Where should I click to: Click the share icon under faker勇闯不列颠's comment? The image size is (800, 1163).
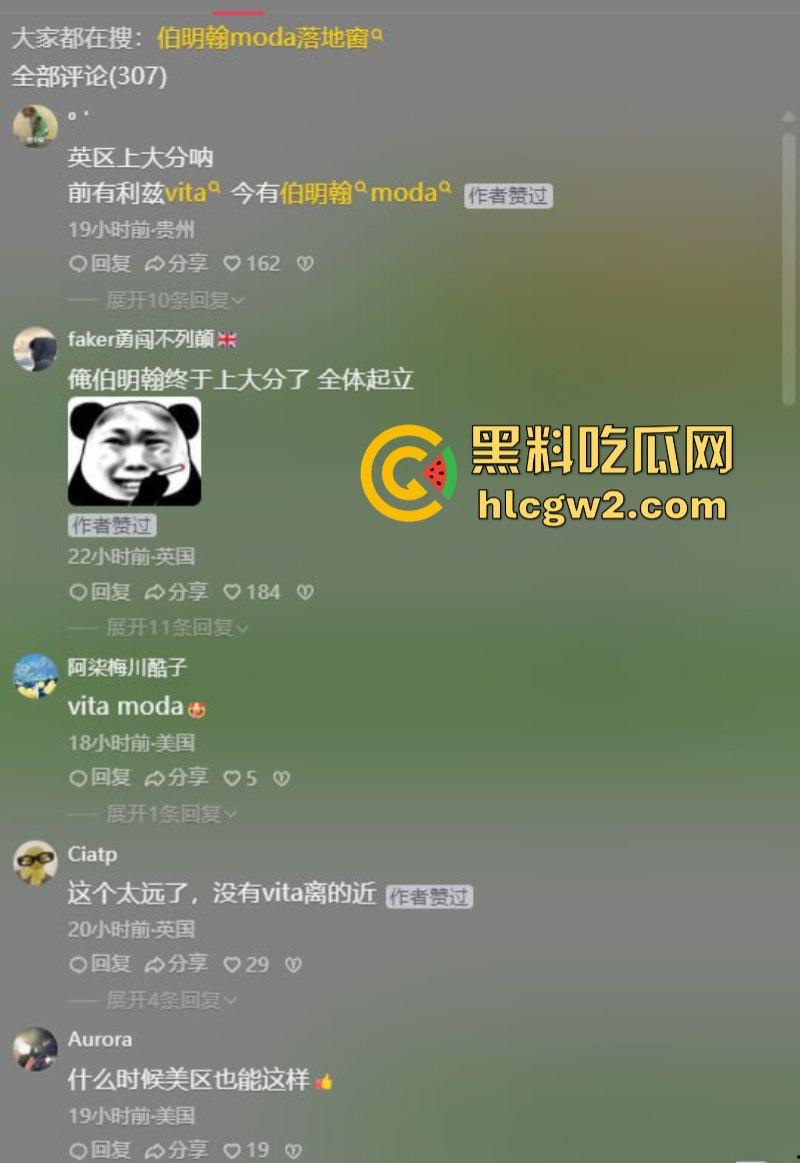(155, 591)
